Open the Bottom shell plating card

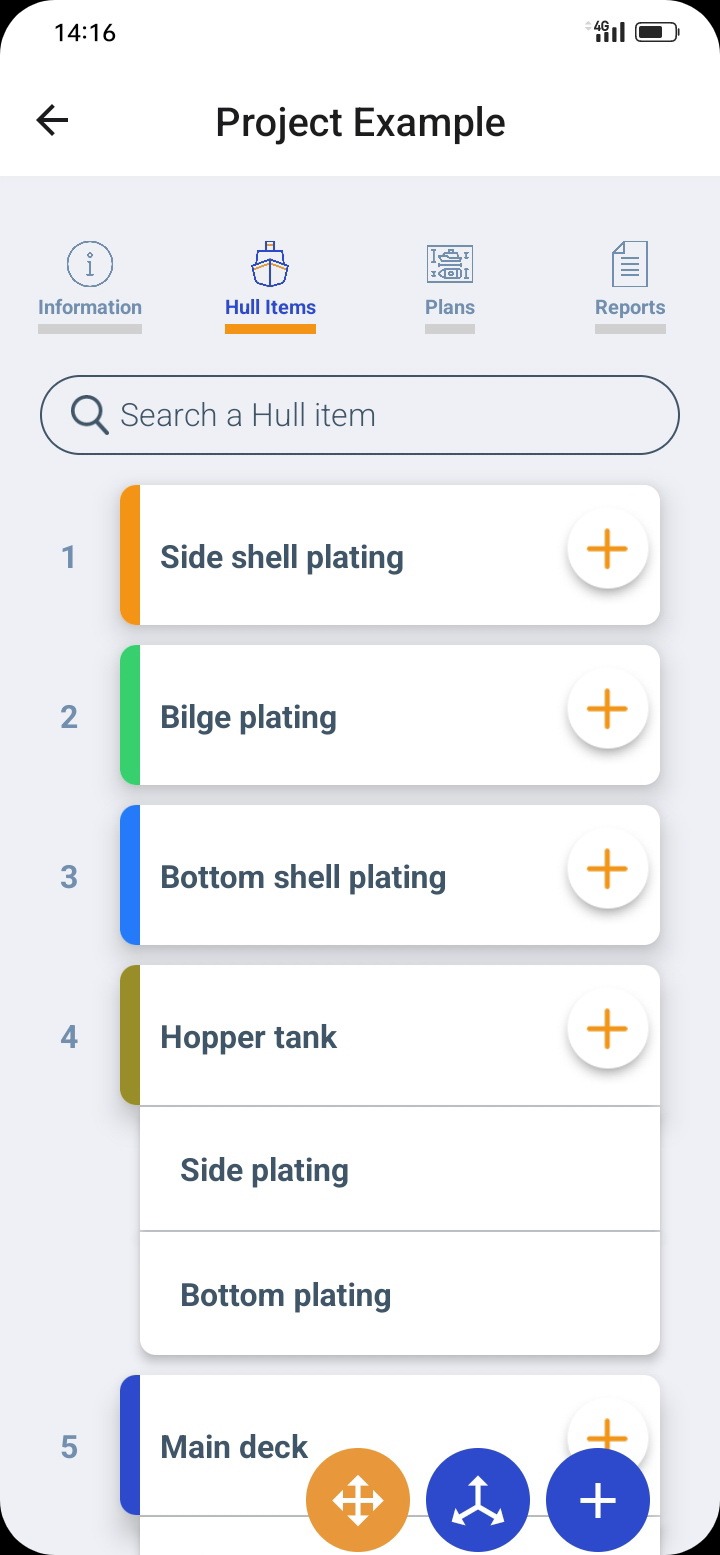pyautogui.click(x=340, y=877)
